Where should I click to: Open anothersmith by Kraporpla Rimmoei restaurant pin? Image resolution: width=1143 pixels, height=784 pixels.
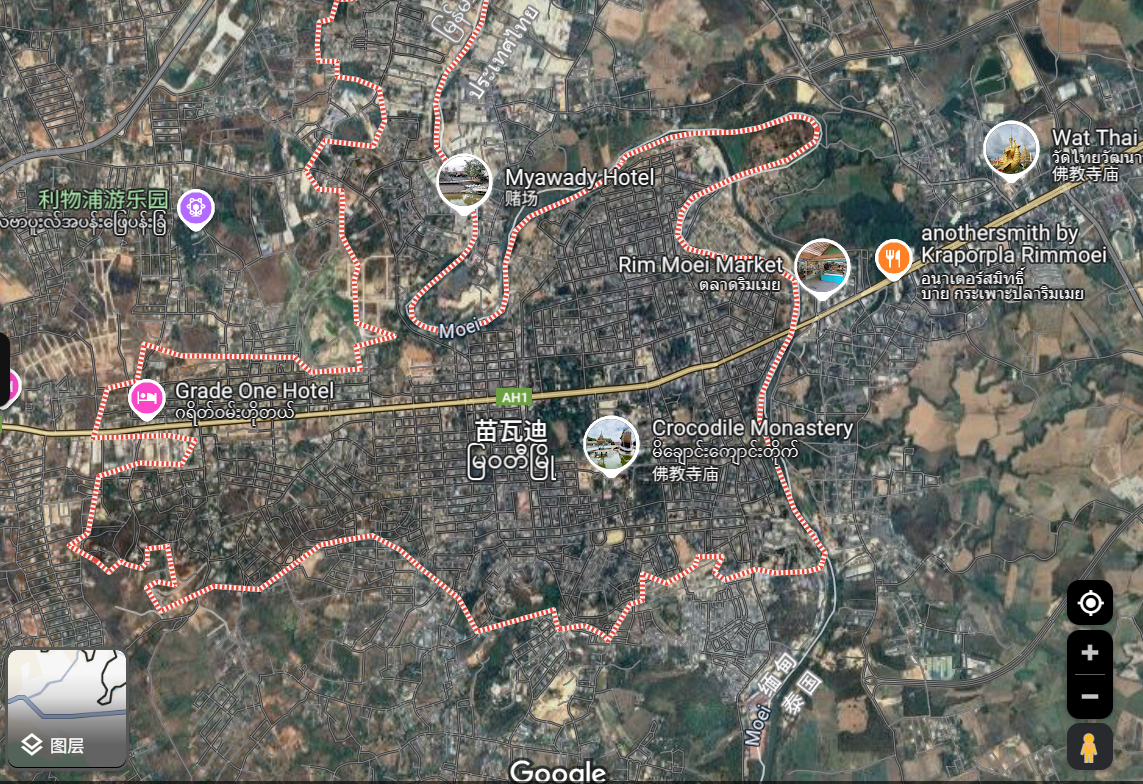pyautogui.click(x=893, y=258)
